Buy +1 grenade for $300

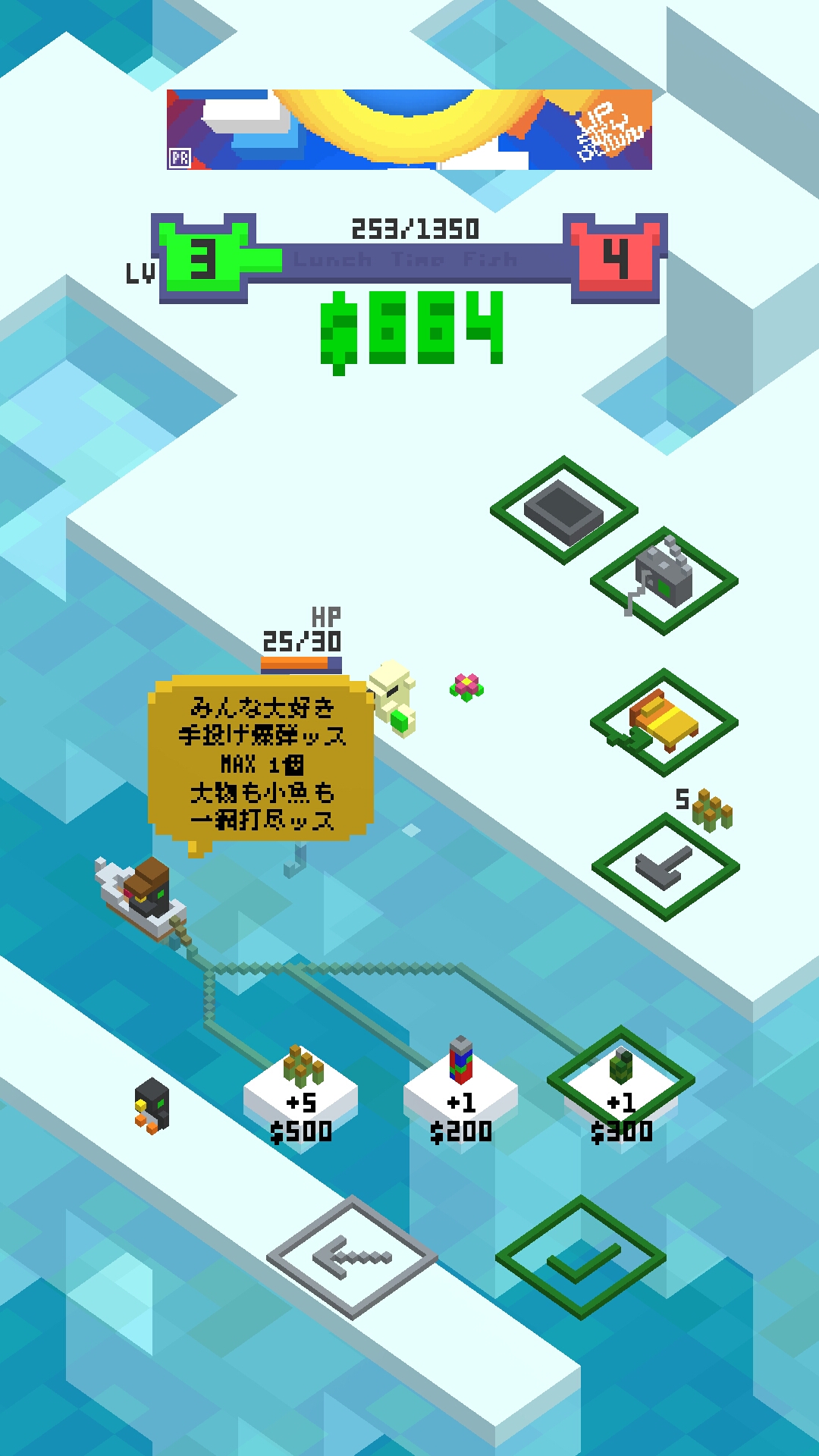point(621,1096)
